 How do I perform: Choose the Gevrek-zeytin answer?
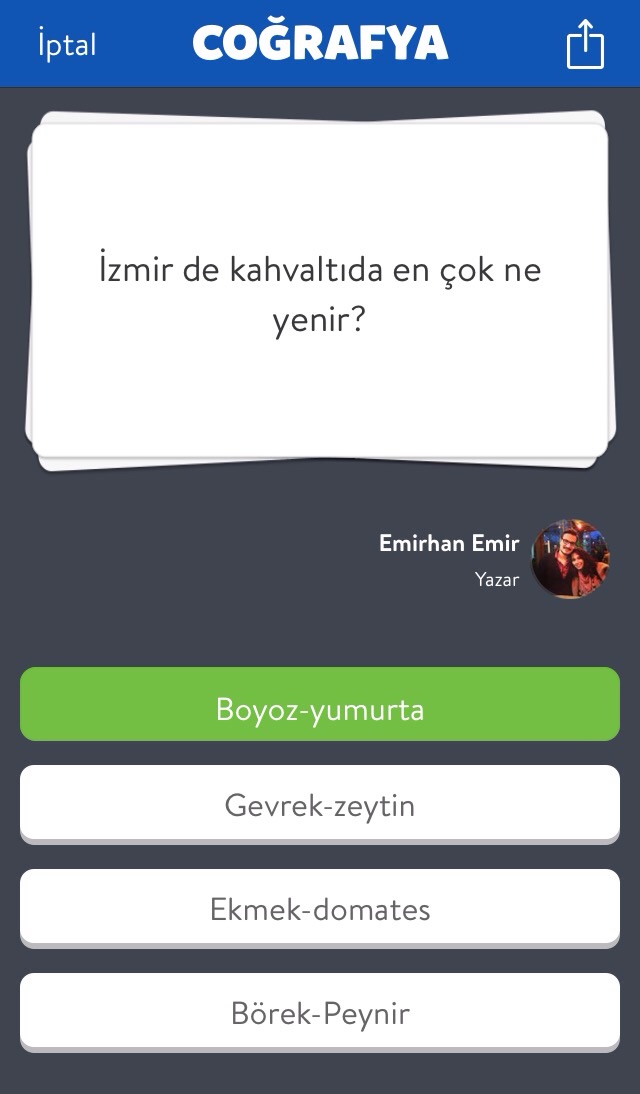coord(320,805)
